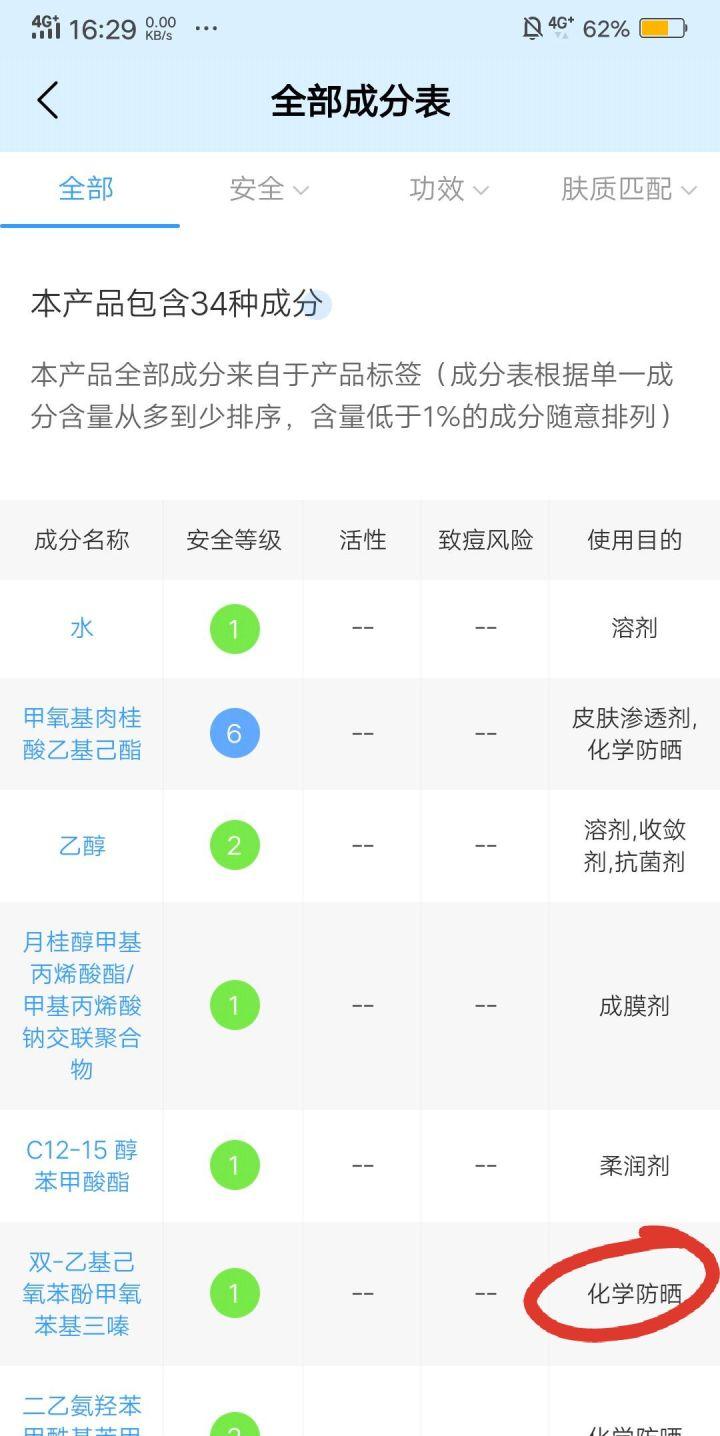Expand the 安全 filter dropdown
Viewport: 720px width, 1436px height.
pyautogui.click(x=269, y=189)
